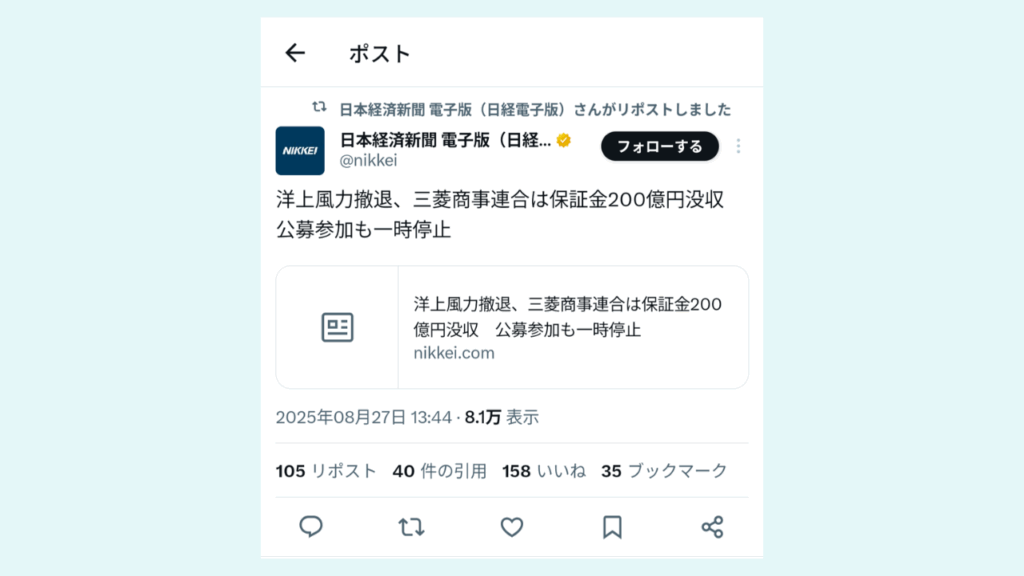
Task: Go back with the arrow icon
Action: [295, 53]
